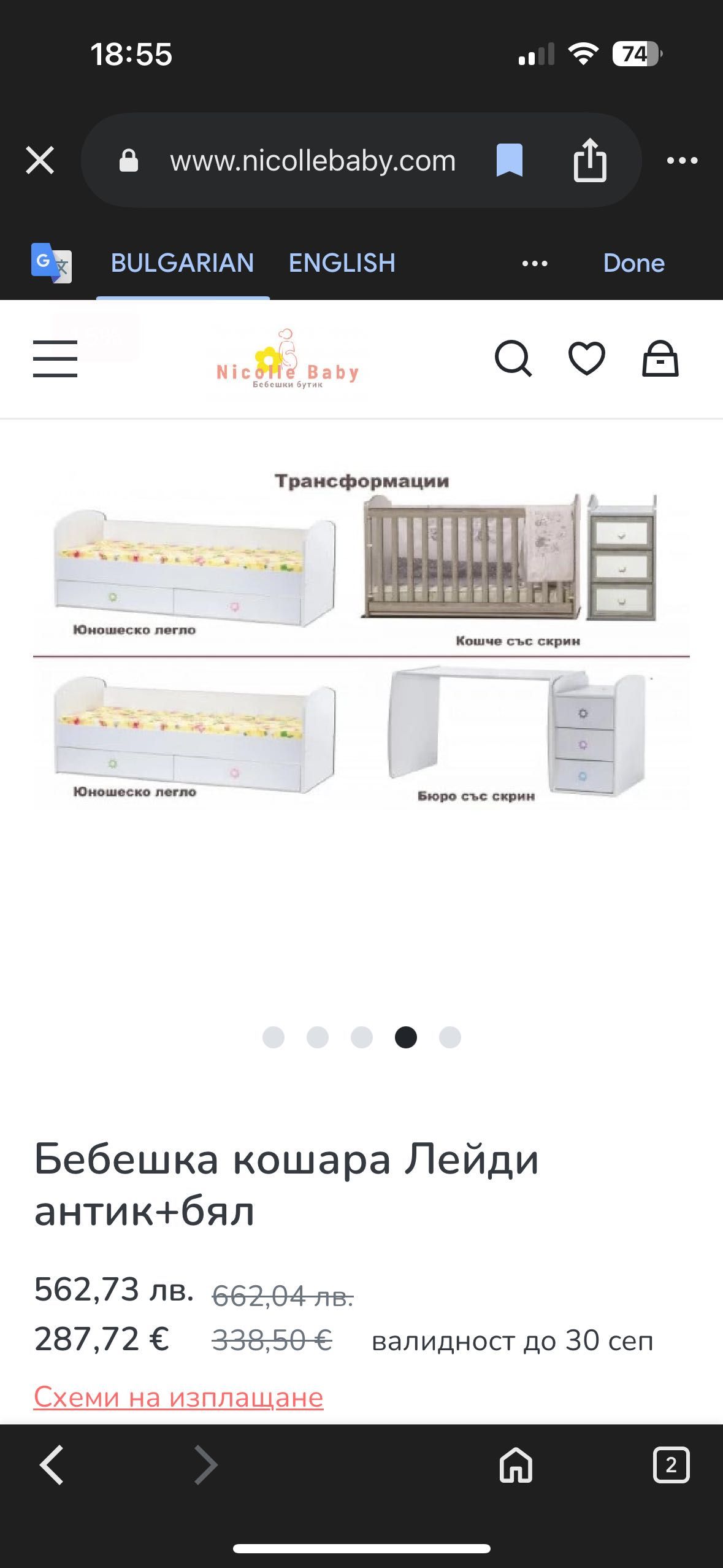The height and width of the screenshot is (1568, 723).
Task: Close the in-app browser page
Action: (x=40, y=161)
